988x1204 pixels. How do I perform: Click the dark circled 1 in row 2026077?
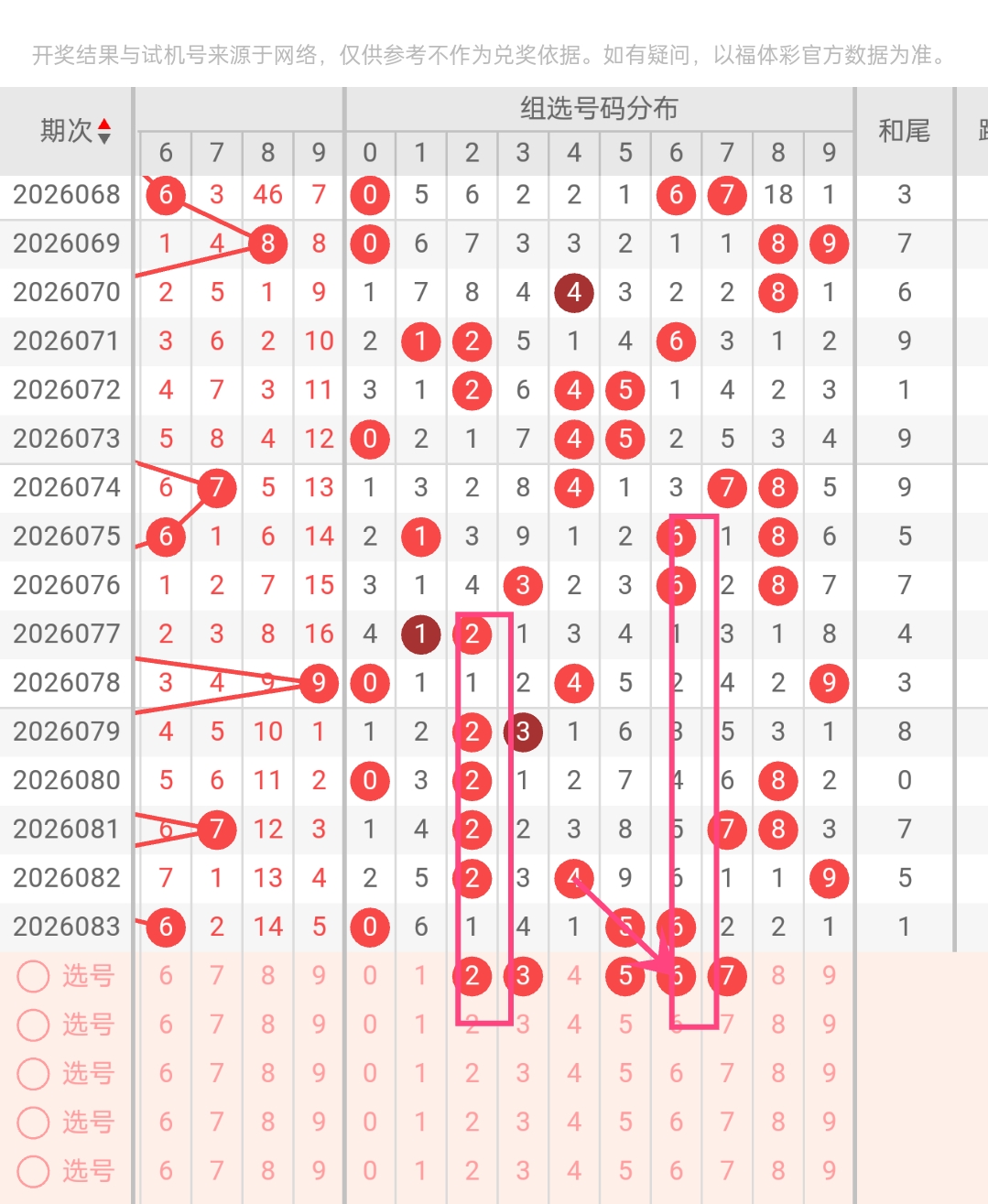(x=421, y=634)
